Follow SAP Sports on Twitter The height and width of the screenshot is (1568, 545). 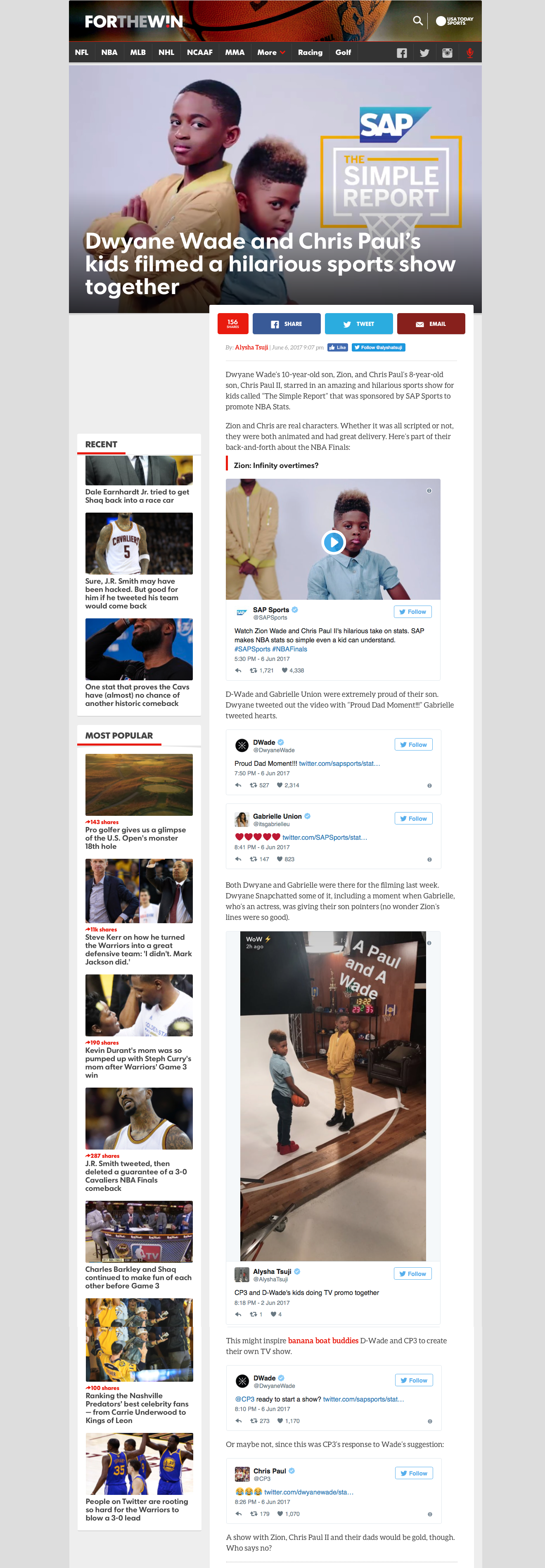point(412,612)
